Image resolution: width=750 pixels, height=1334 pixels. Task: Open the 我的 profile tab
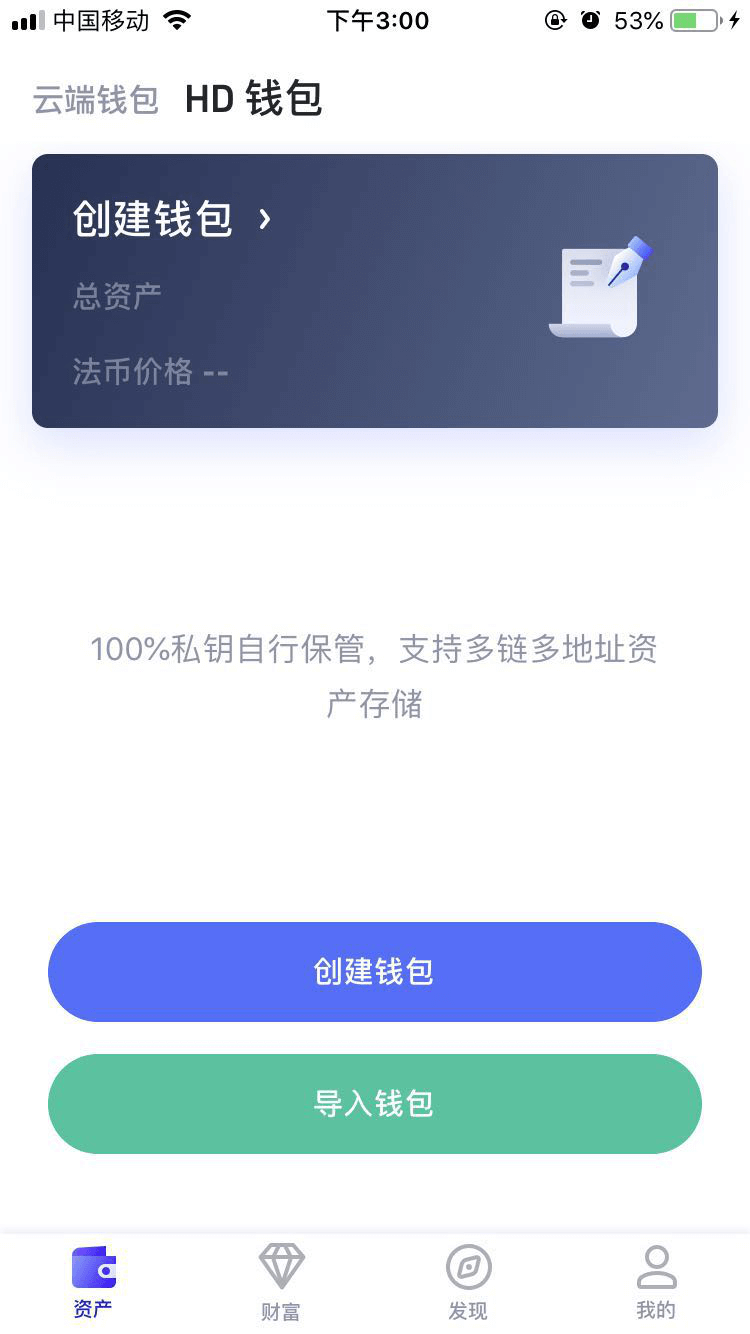[x=656, y=1282]
